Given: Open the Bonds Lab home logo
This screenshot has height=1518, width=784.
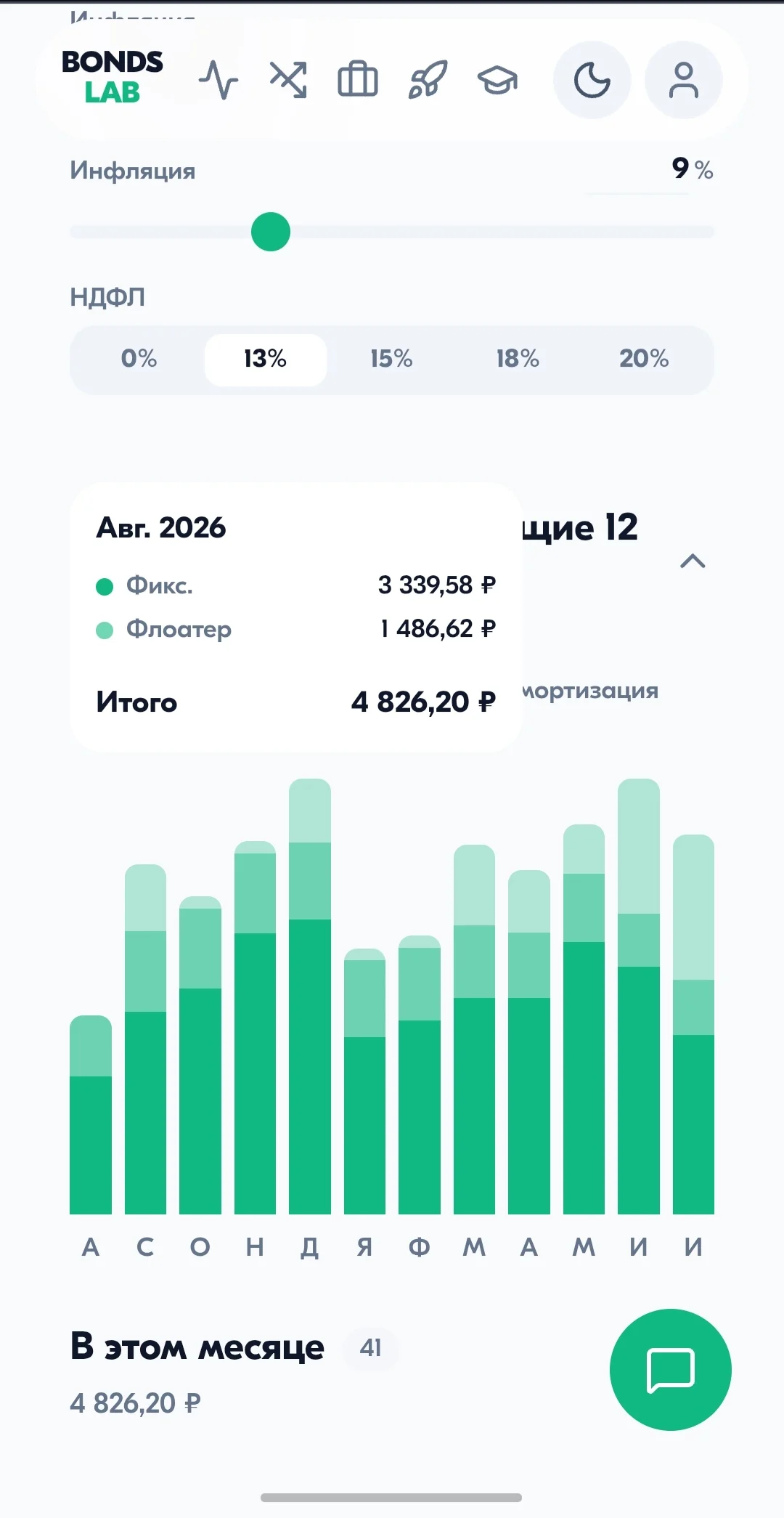Looking at the screenshot, I should coord(113,77).
